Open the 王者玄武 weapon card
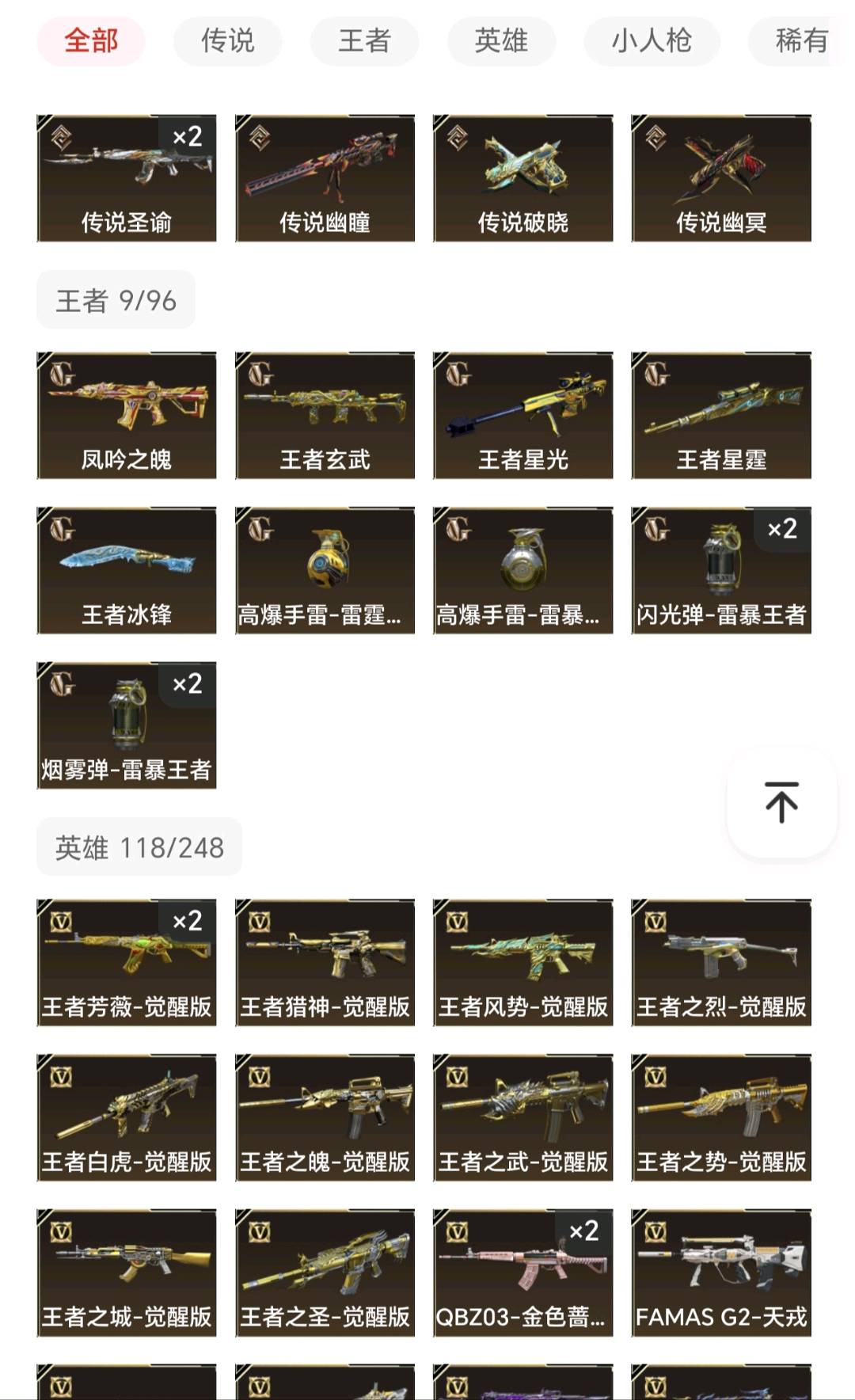The image size is (855, 1400). pos(325,416)
